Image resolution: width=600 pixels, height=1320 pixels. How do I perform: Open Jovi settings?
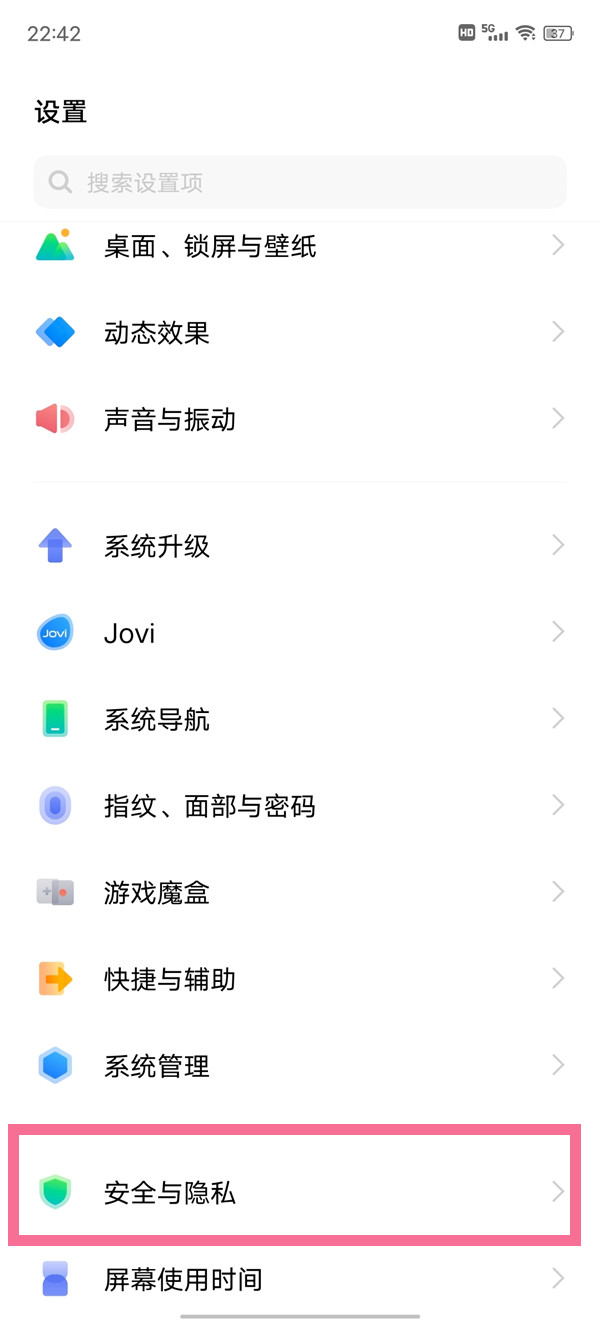click(300, 633)
